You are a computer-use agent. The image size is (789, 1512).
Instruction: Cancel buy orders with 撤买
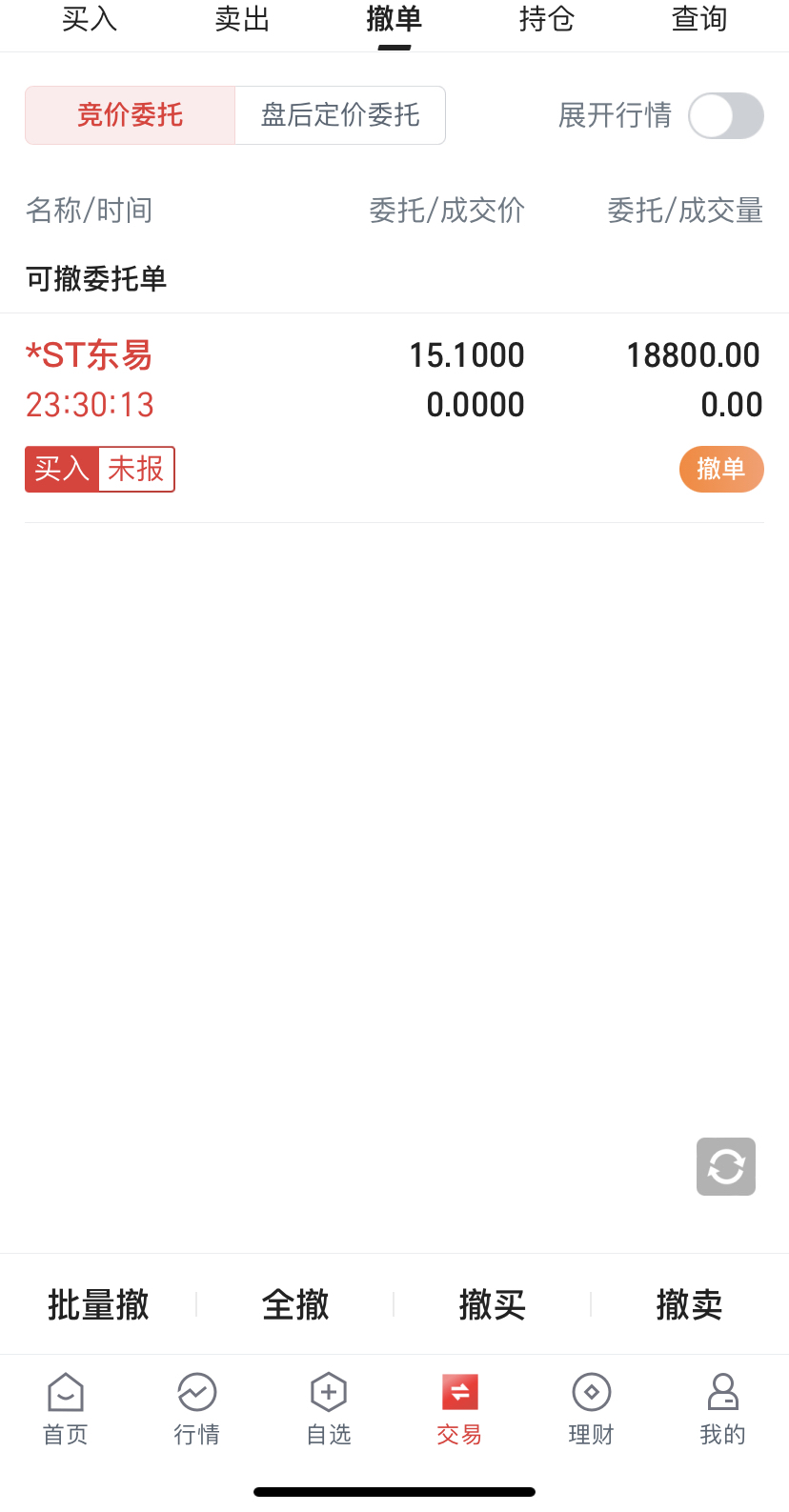(493, 1304)
